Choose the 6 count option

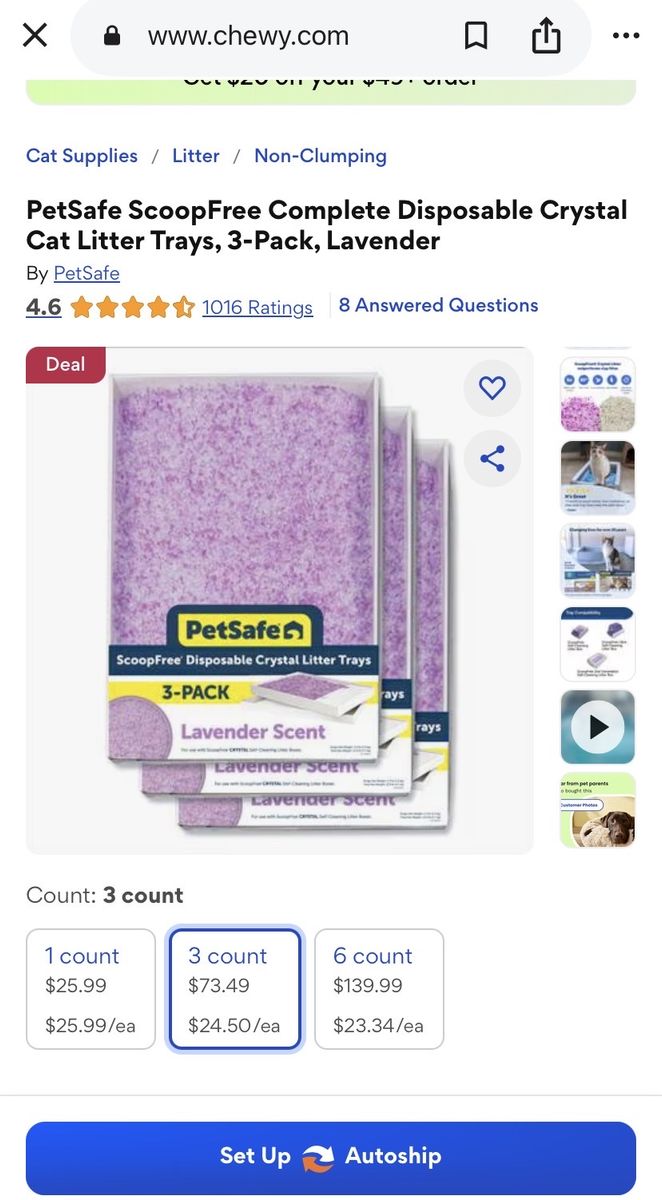click(x=379, y=989)
